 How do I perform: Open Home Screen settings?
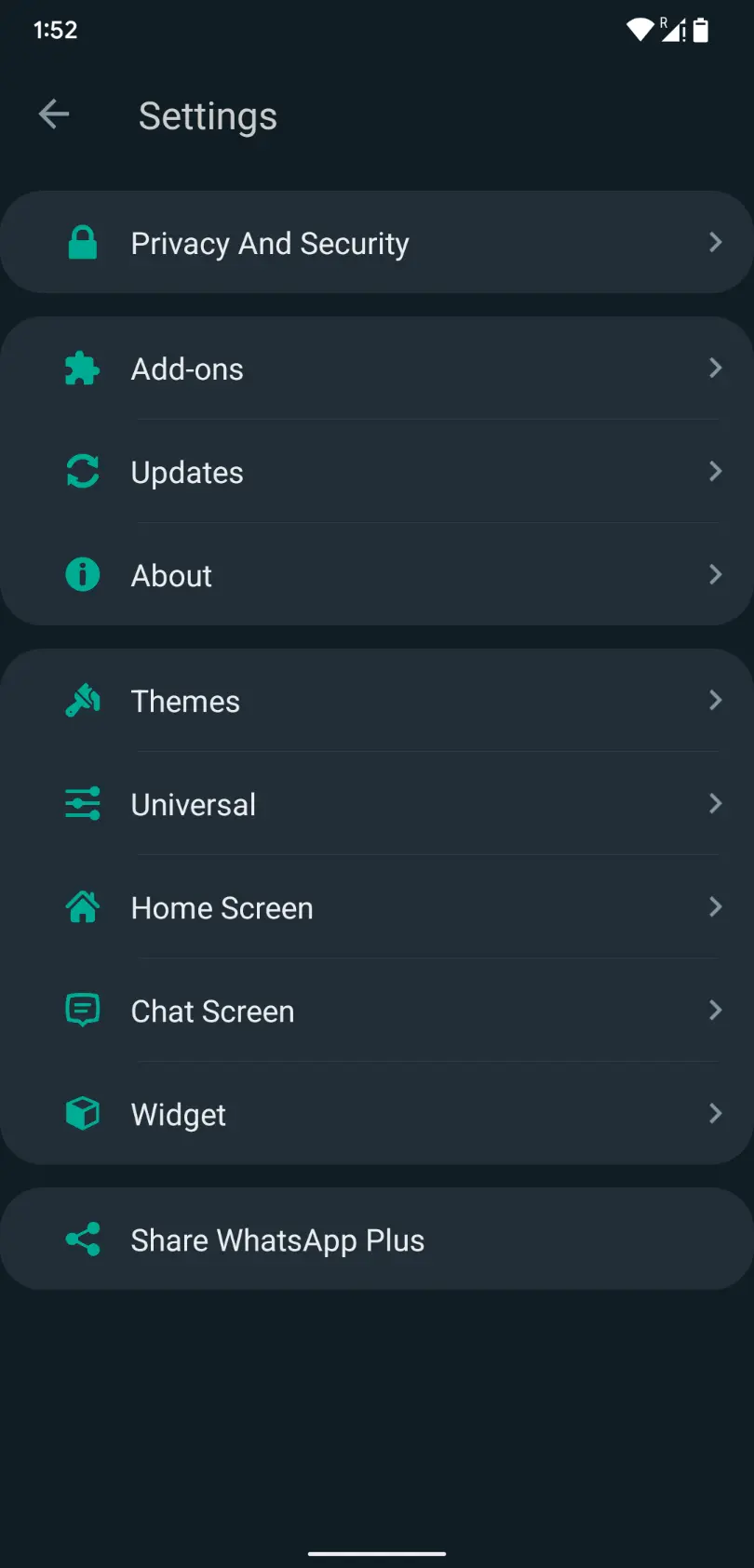376,907
